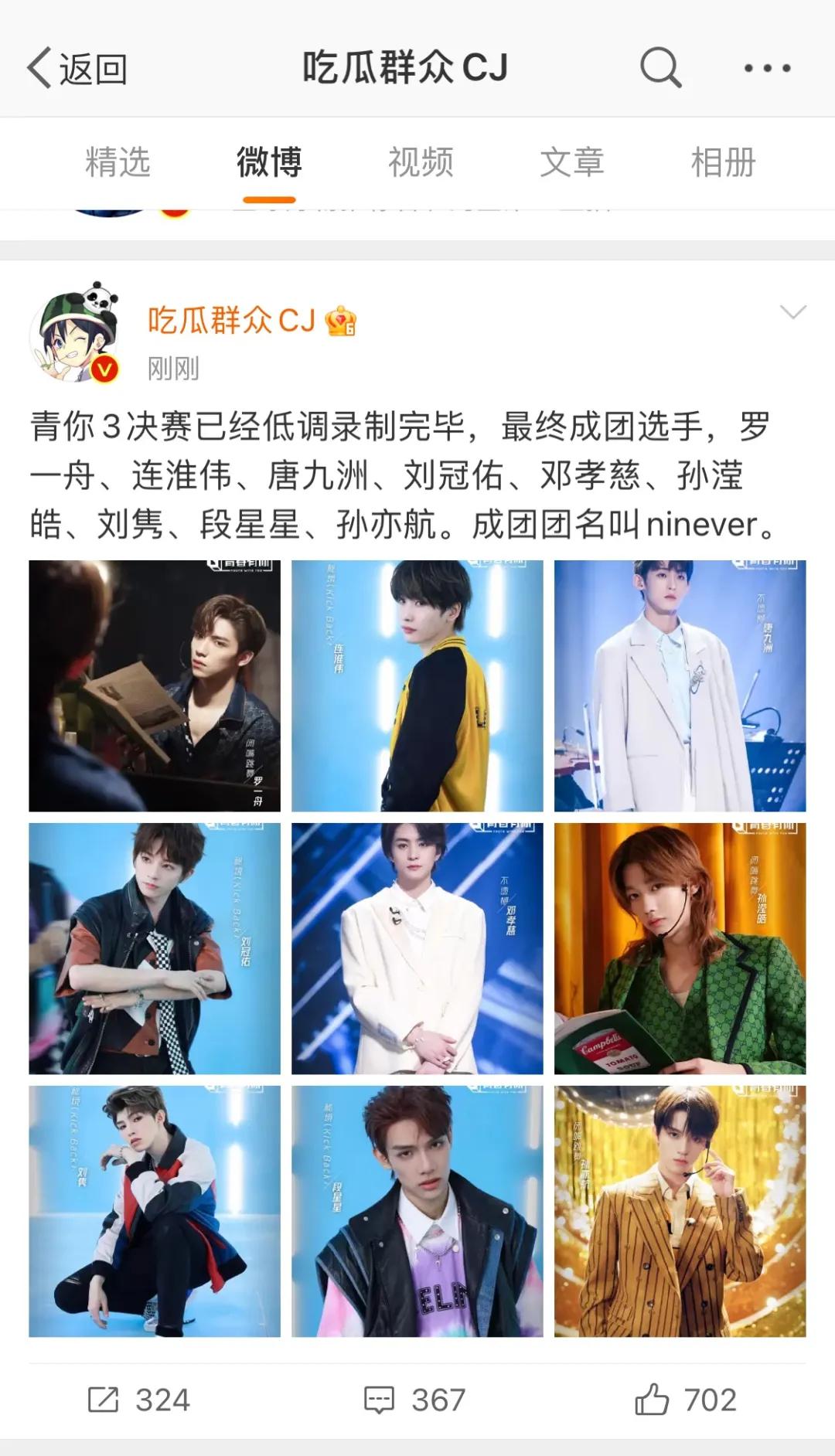This screenshot has width=835, height=1456.
Task: Enlarge the 邓孝慈 photo in the grid center
Action: pos(417,949)
